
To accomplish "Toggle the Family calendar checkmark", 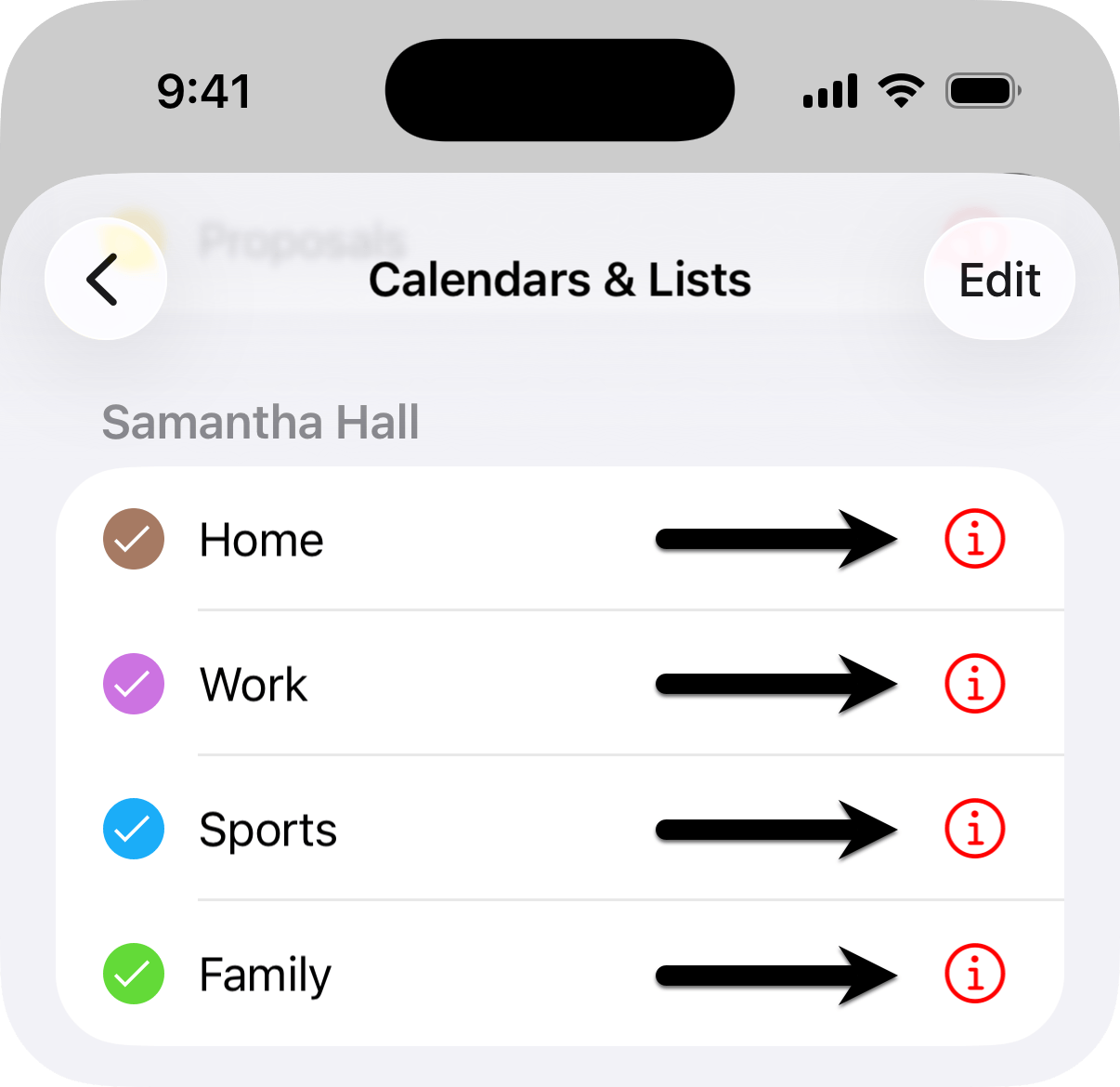I will [134, 974].
